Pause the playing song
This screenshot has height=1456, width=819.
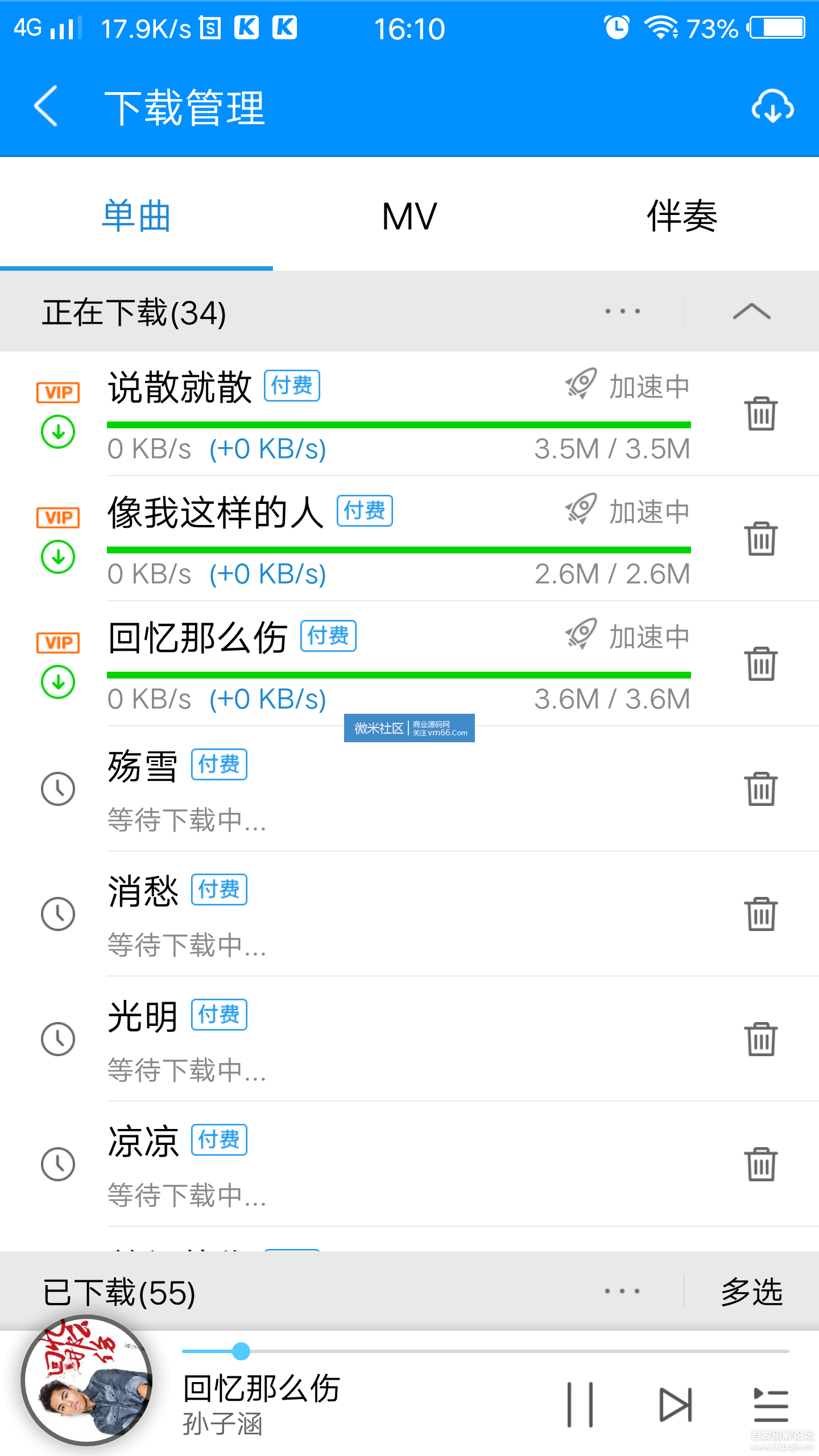(580, 1405)
